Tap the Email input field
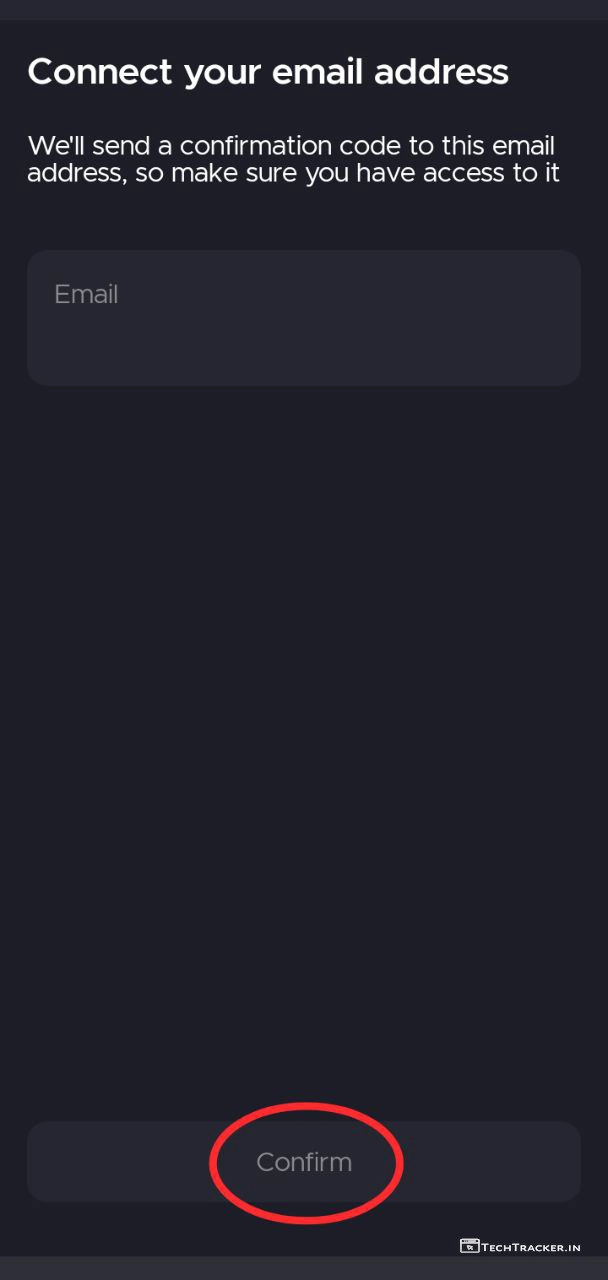The height and width of the screenshot is (1280, 608). pyautogui.click(x=303, y=317)
